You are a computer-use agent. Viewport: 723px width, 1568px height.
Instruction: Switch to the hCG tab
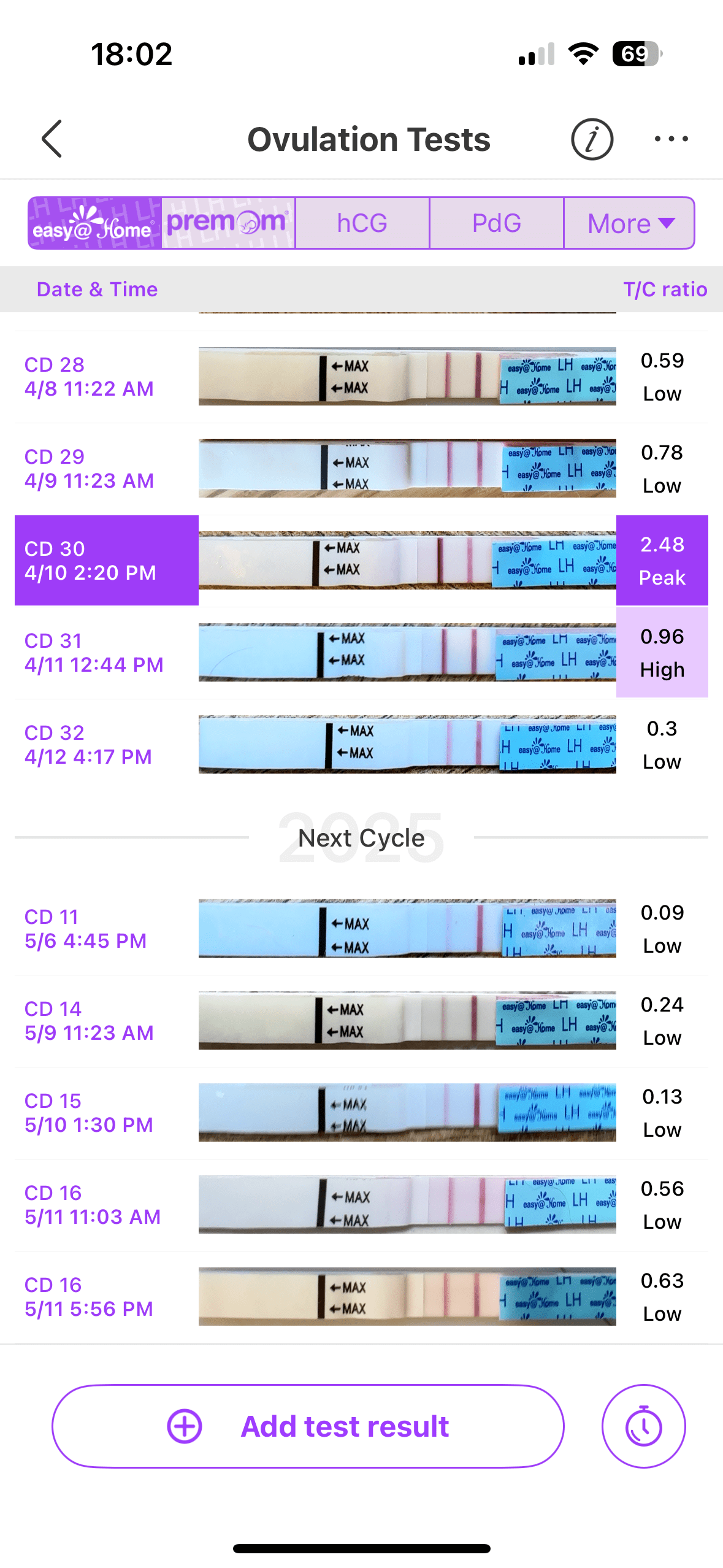362,223
